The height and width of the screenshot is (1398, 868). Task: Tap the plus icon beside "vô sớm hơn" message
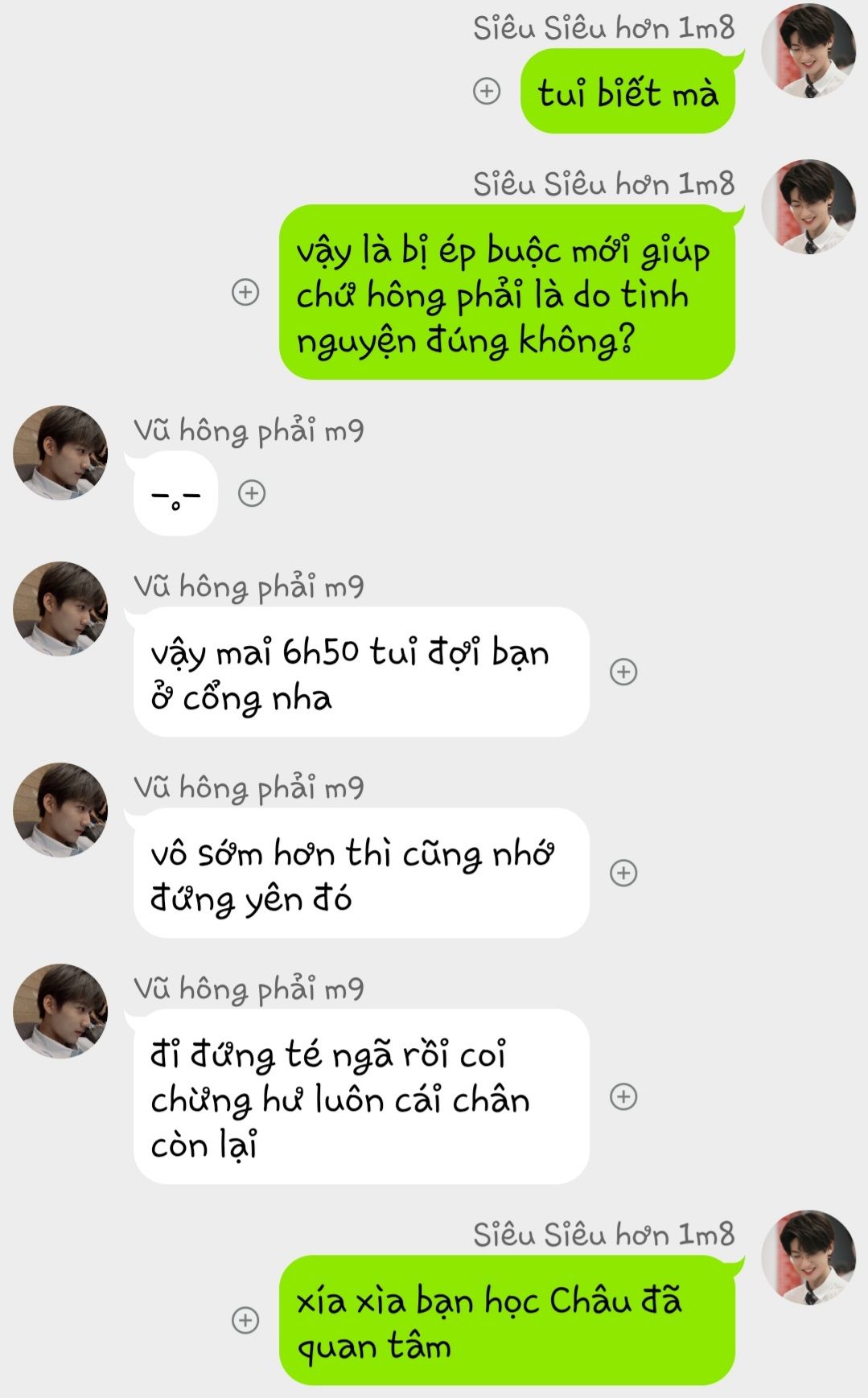pyautogui.click(x=623, y=873)
